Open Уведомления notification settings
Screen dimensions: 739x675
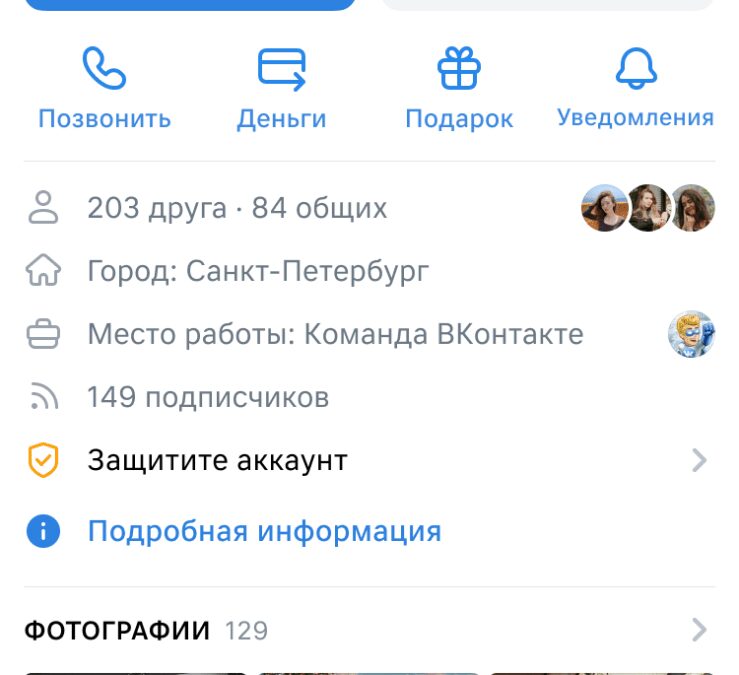point(635,89)
